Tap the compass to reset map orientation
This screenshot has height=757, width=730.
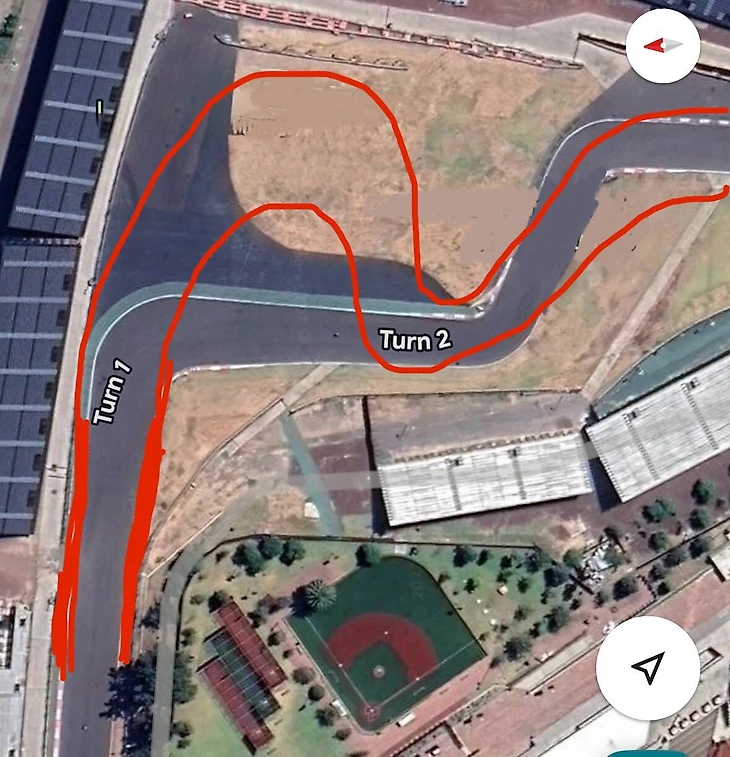(x=662, y=45)
